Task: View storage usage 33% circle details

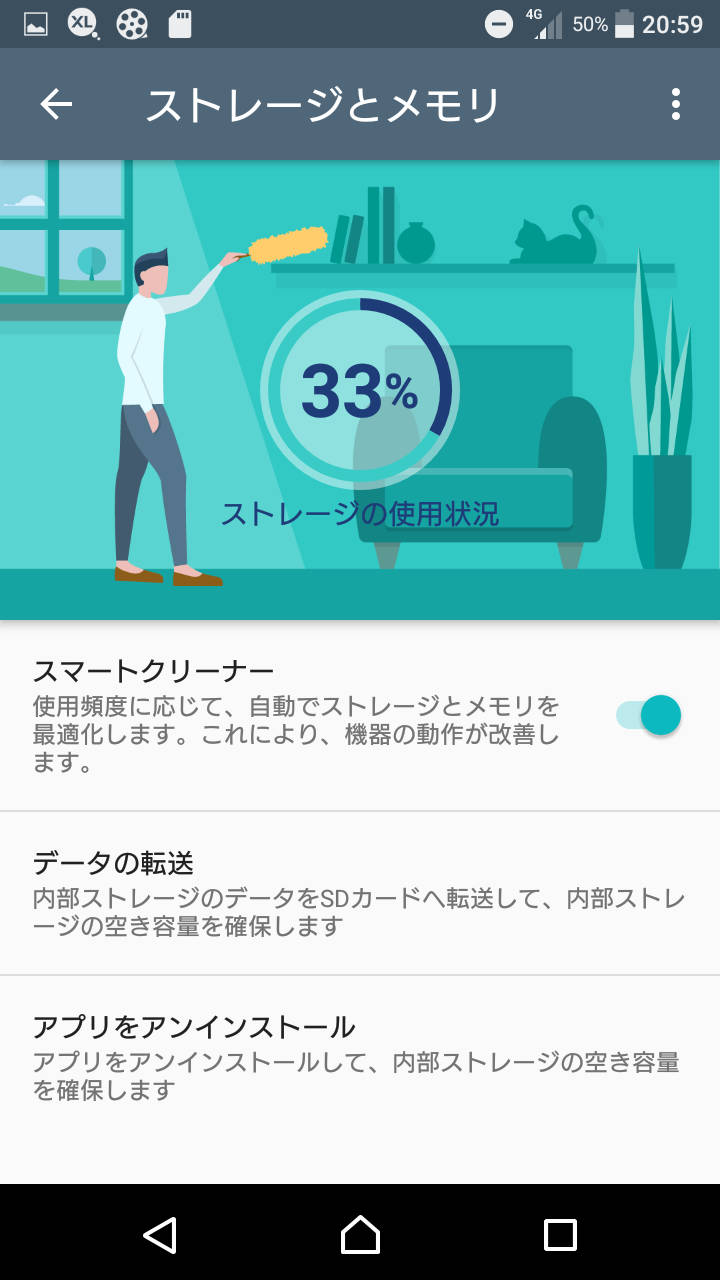Action: [x=359, y=391]
